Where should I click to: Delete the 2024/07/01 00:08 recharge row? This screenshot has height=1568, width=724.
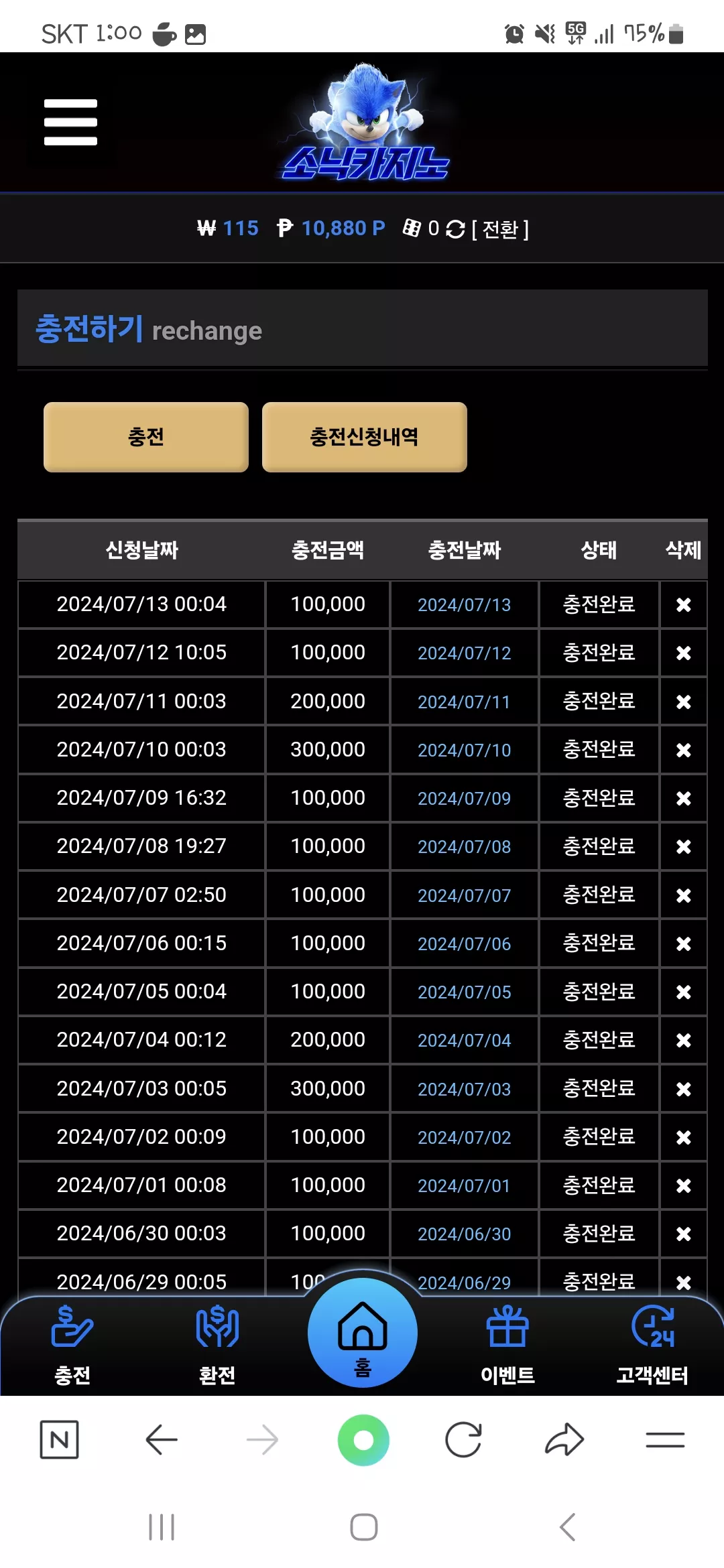click(683, 1185)
